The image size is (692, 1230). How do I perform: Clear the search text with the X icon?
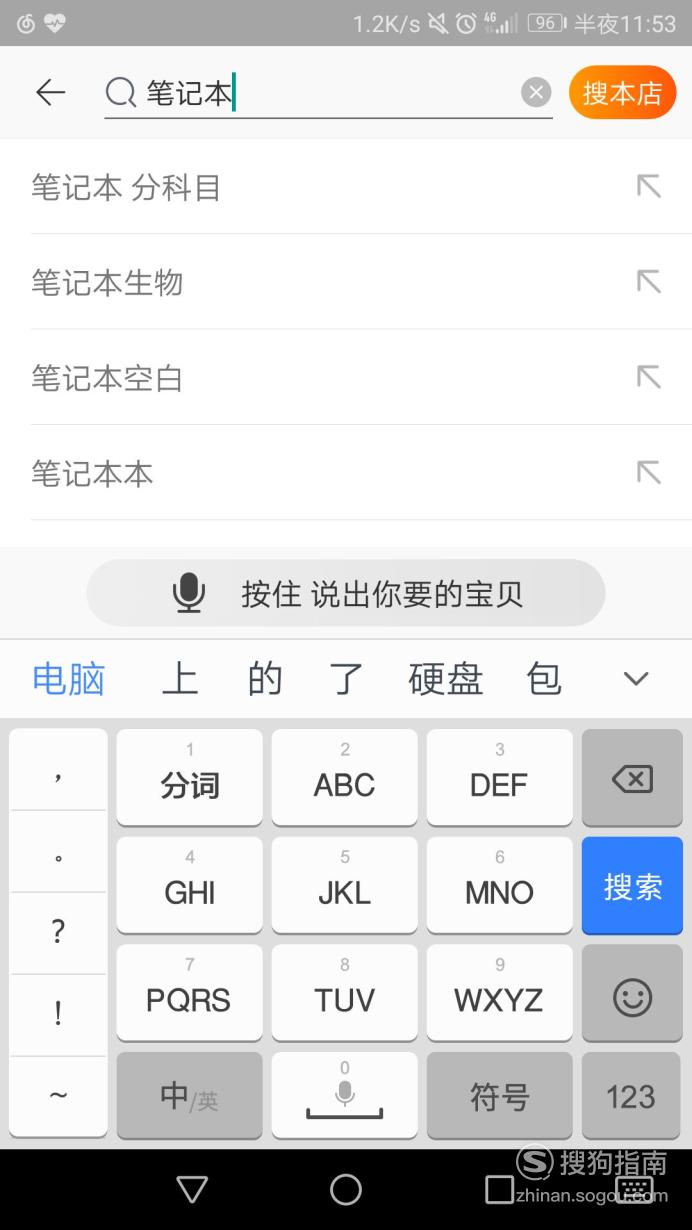coord(537,93)
